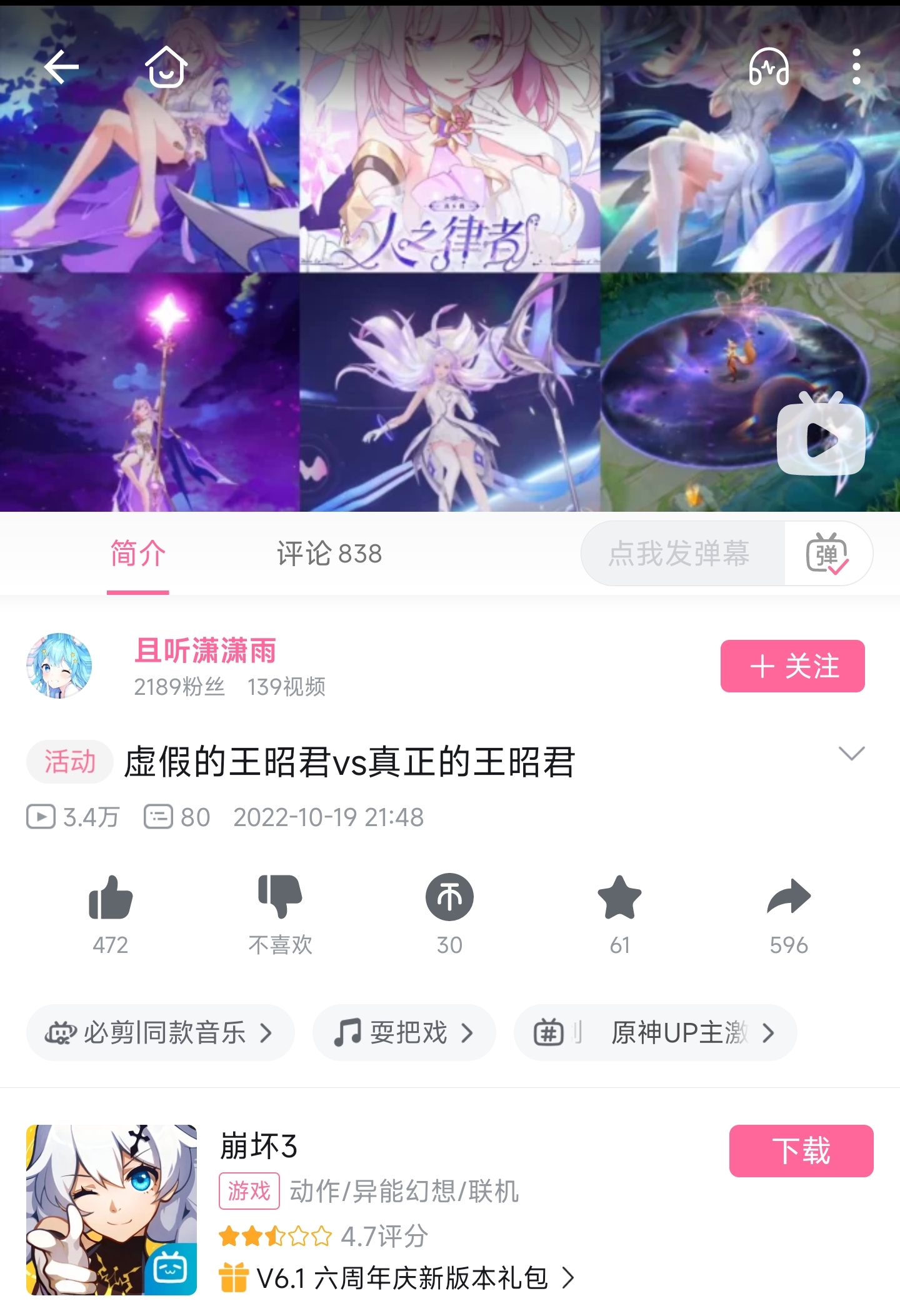Go back using the arrow icon
Screen dimensions: 900x1316
[61, 67]
